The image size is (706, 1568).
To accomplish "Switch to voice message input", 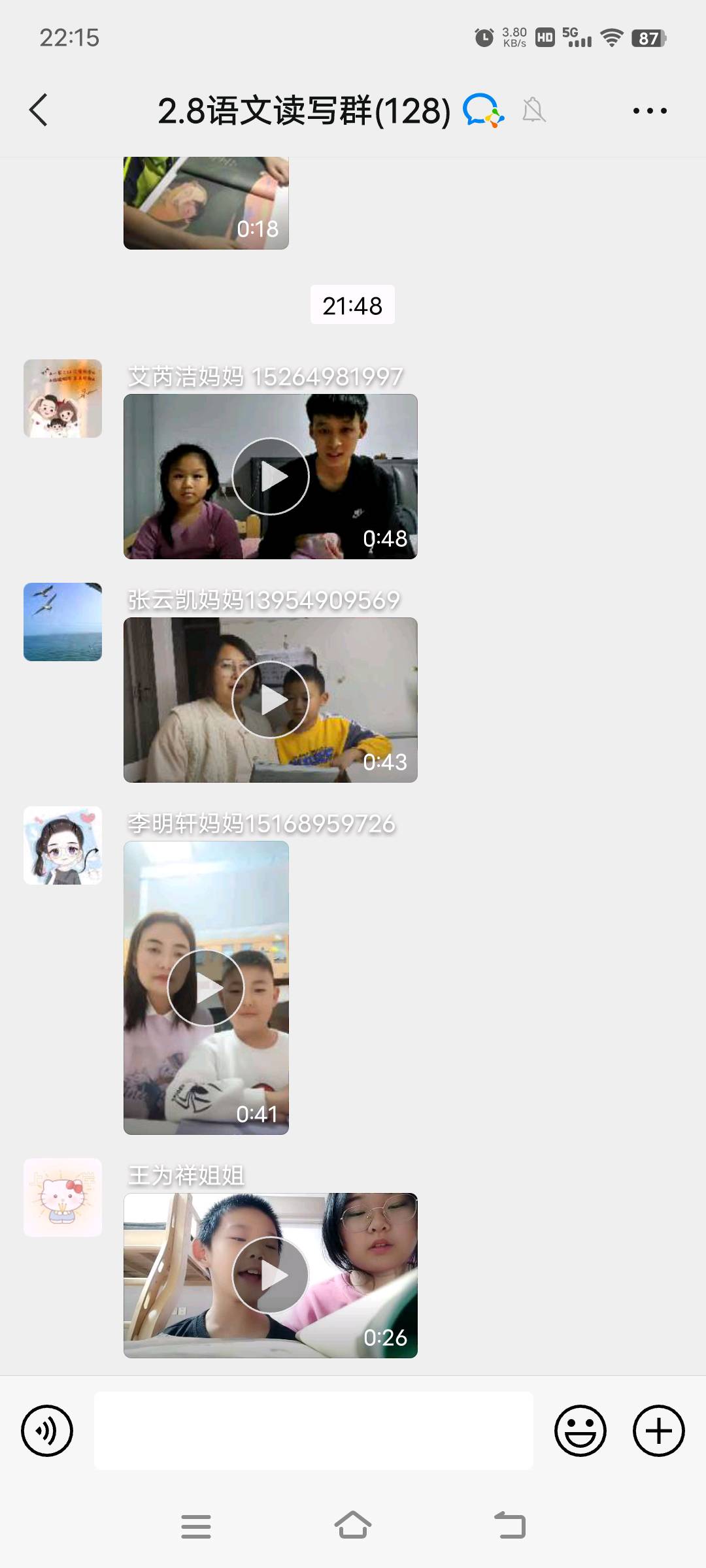I will pyautogui.click(x=47, y=1431).
